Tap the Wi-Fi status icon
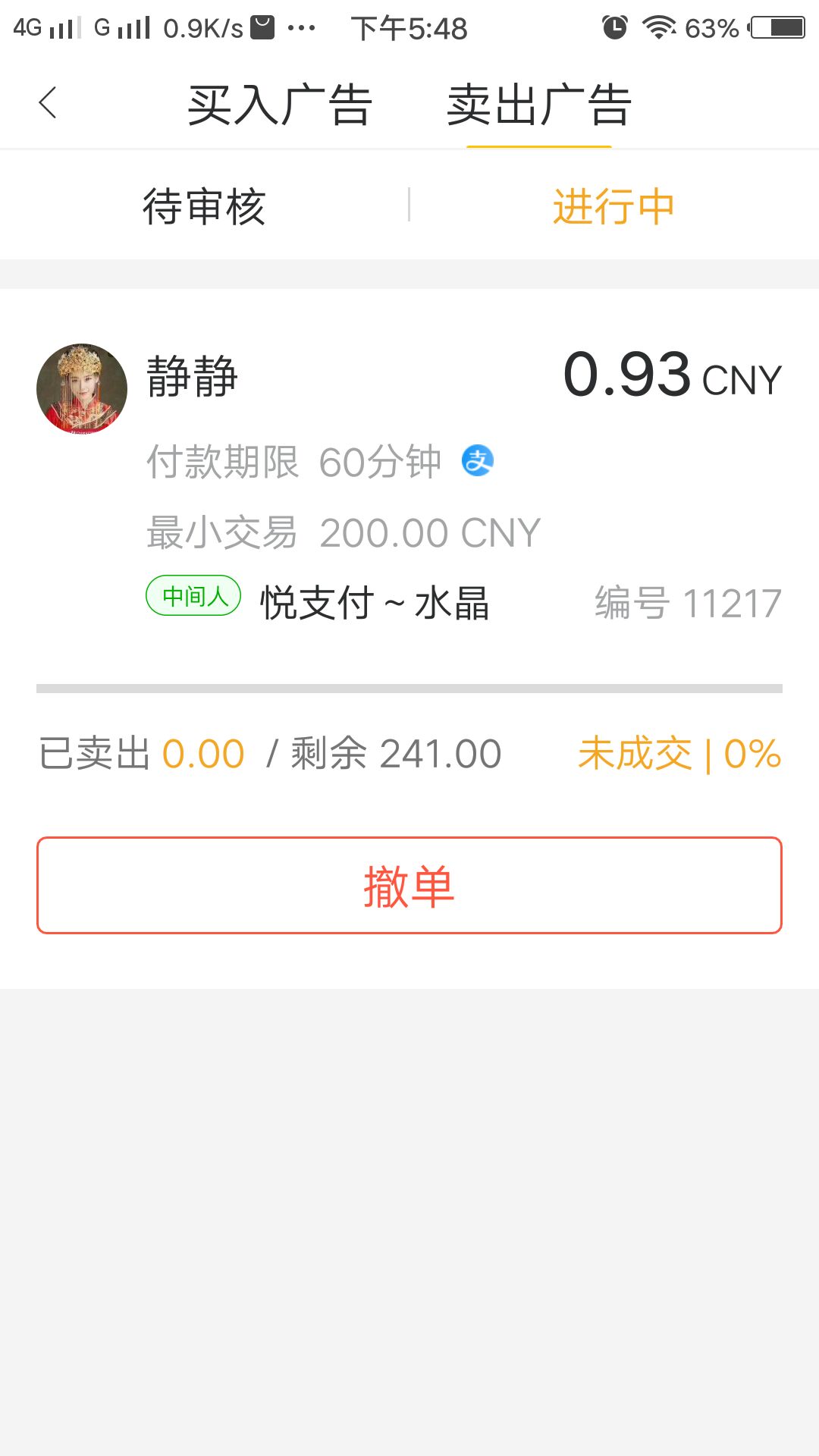 661,25
